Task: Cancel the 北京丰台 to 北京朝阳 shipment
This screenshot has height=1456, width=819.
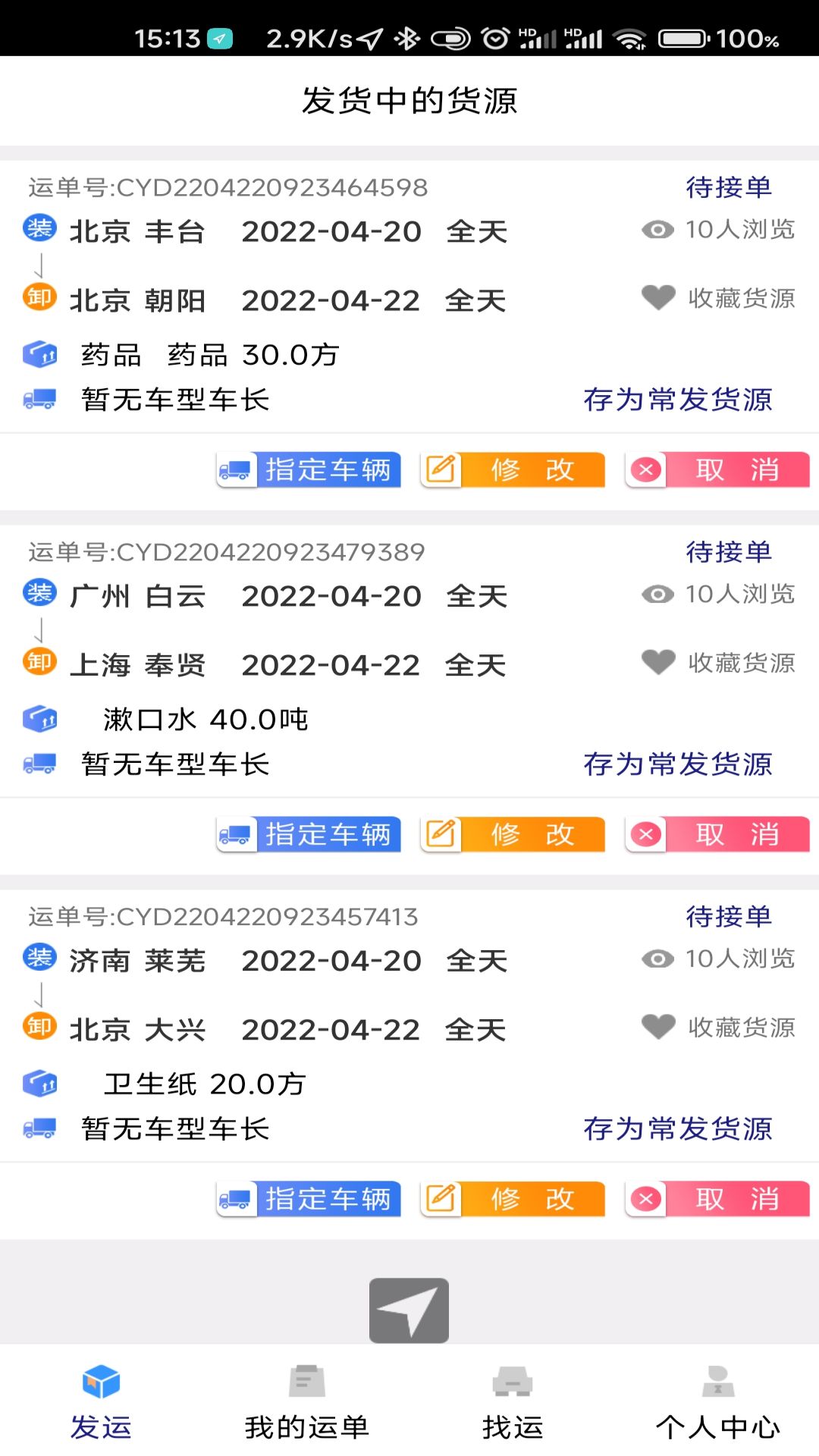Action: 718,470
